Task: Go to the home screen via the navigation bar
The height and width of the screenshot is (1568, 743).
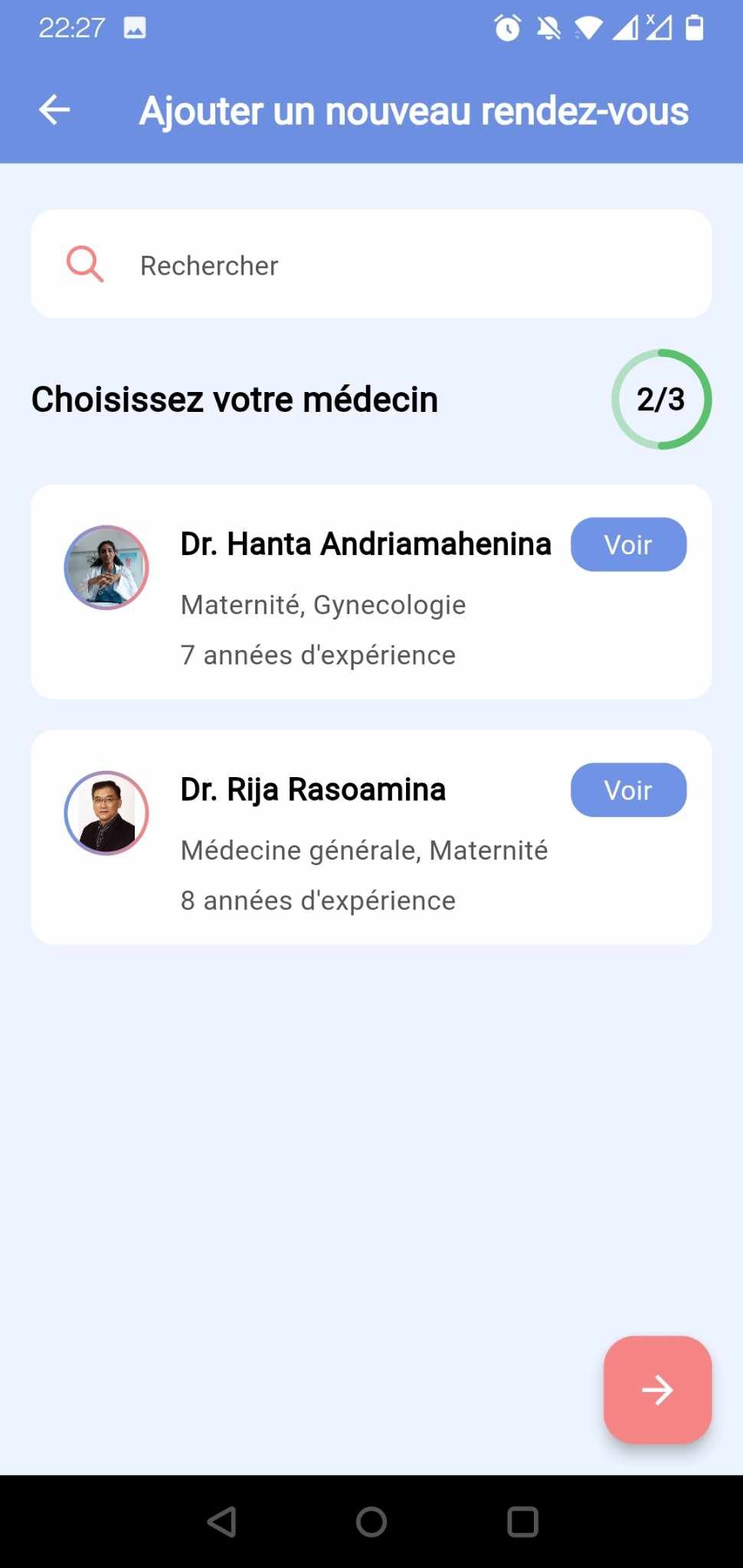Action: point(371,1522)
